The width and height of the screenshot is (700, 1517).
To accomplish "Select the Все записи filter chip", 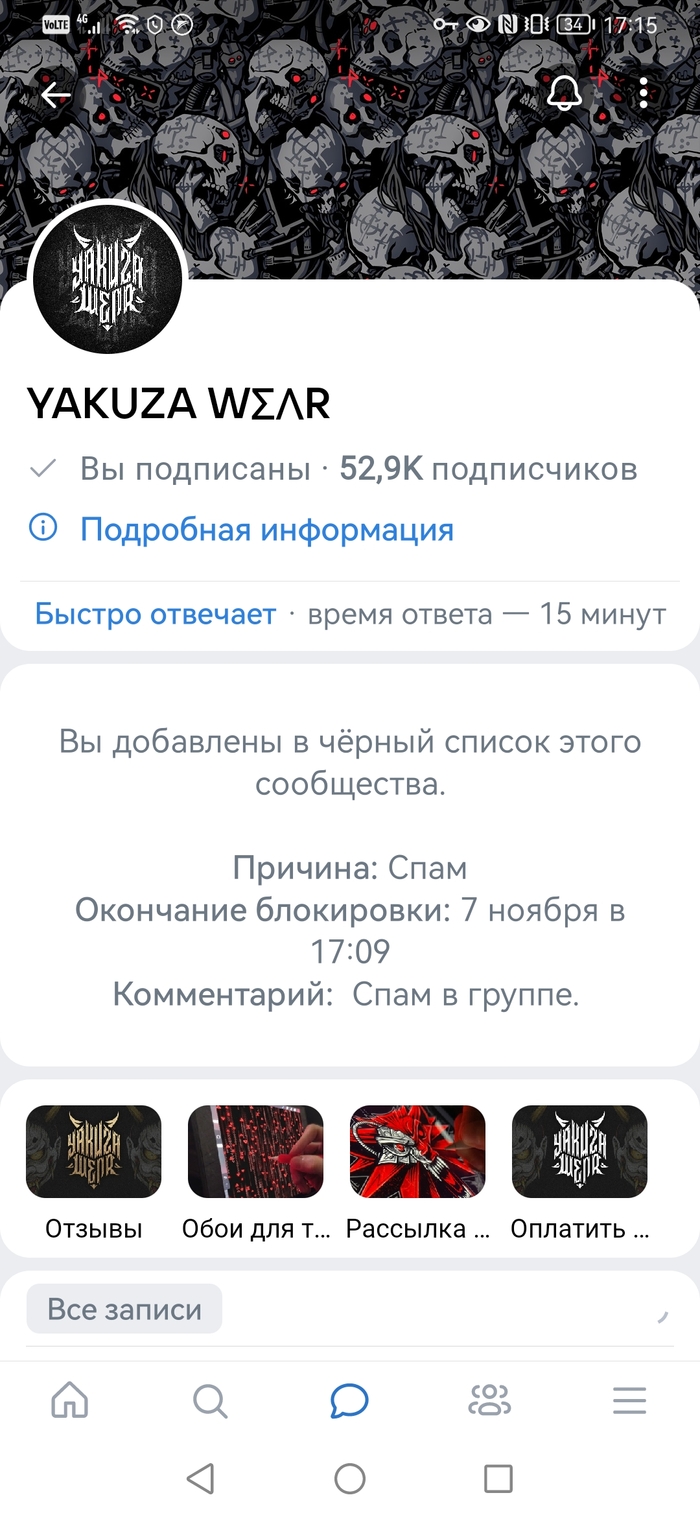I will pyautogui.click(x=124, y=1309).
